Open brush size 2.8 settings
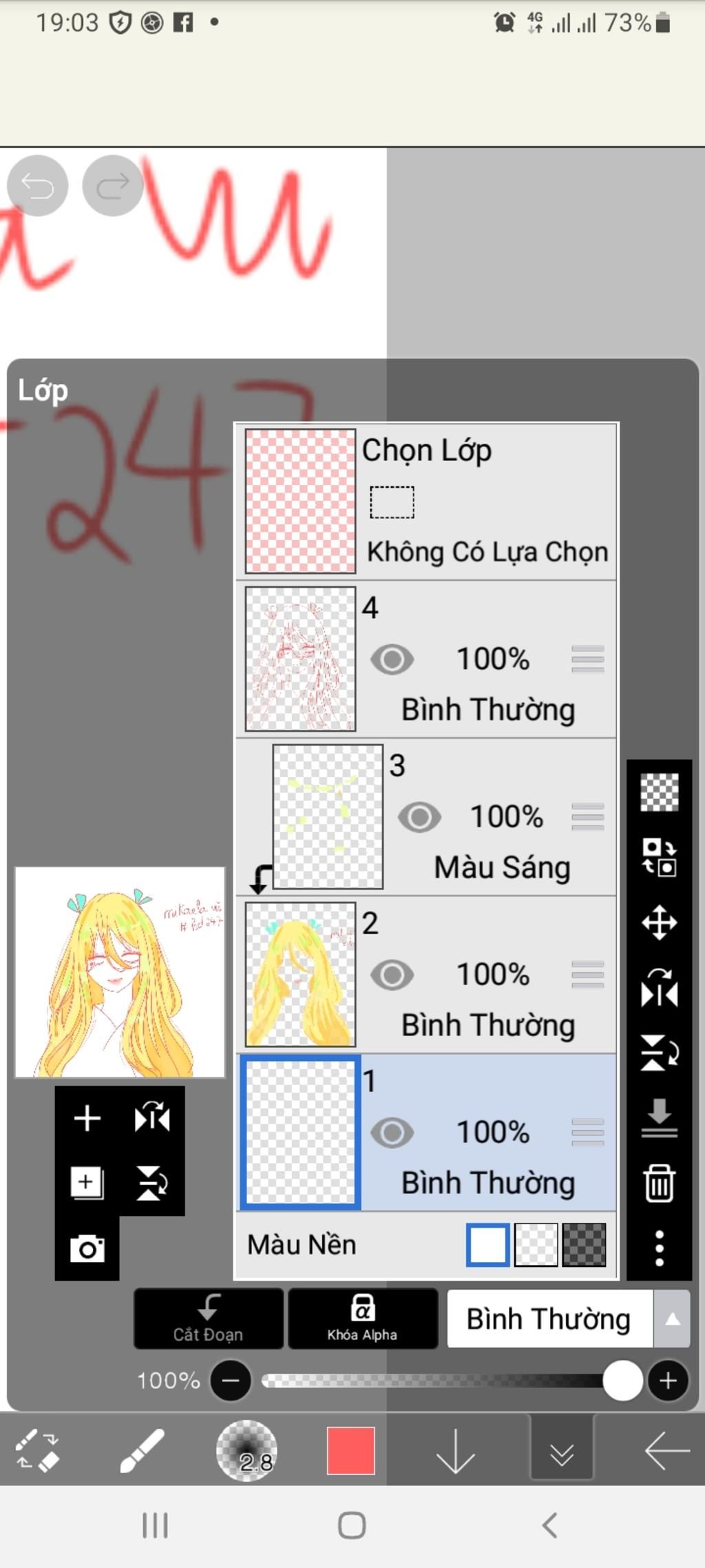The height and width of the screenshot is (1568, 705). pos(246,1451)
